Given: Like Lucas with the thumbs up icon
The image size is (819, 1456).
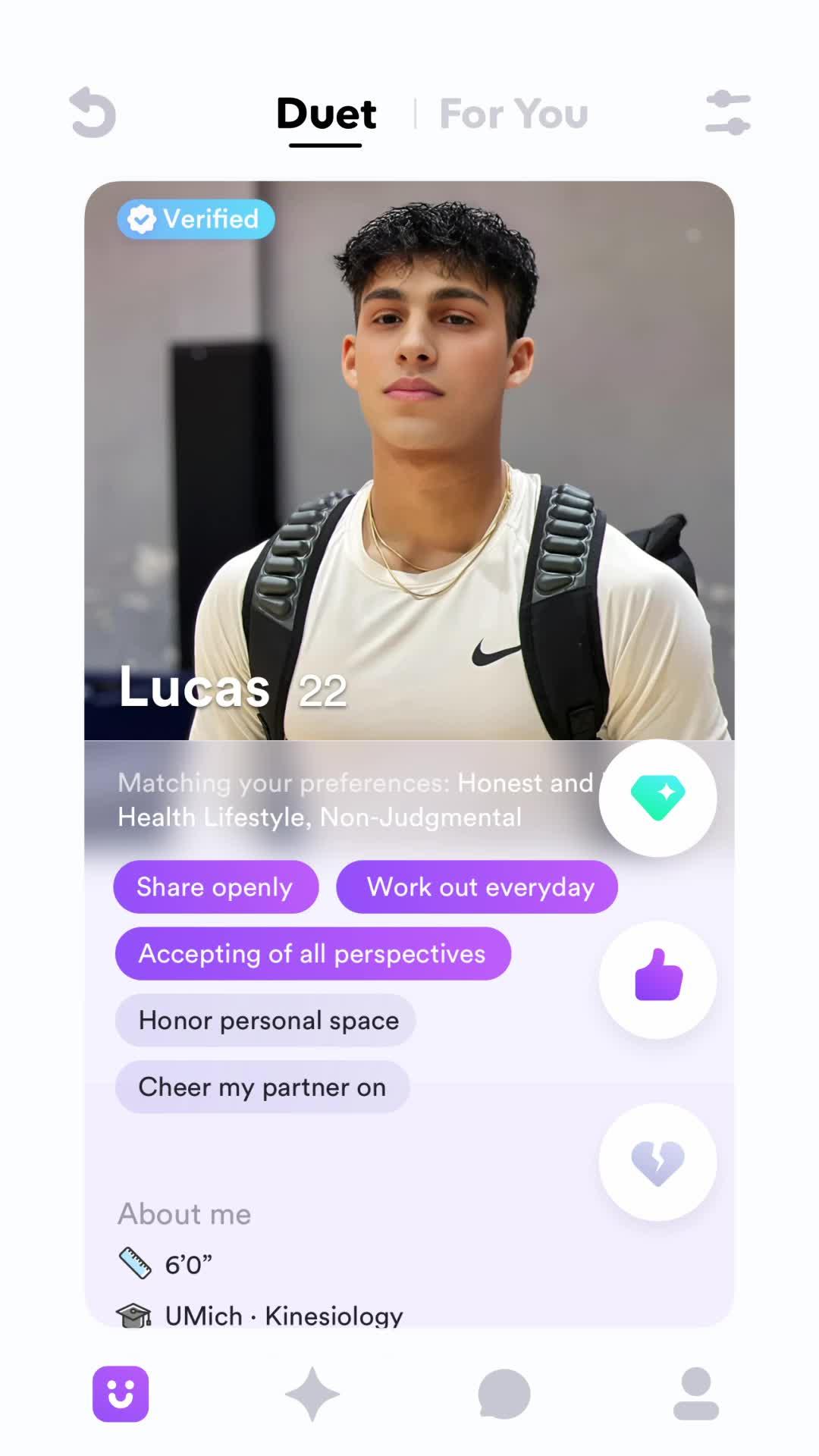Looking at the screenshot, I should (657, 979).
